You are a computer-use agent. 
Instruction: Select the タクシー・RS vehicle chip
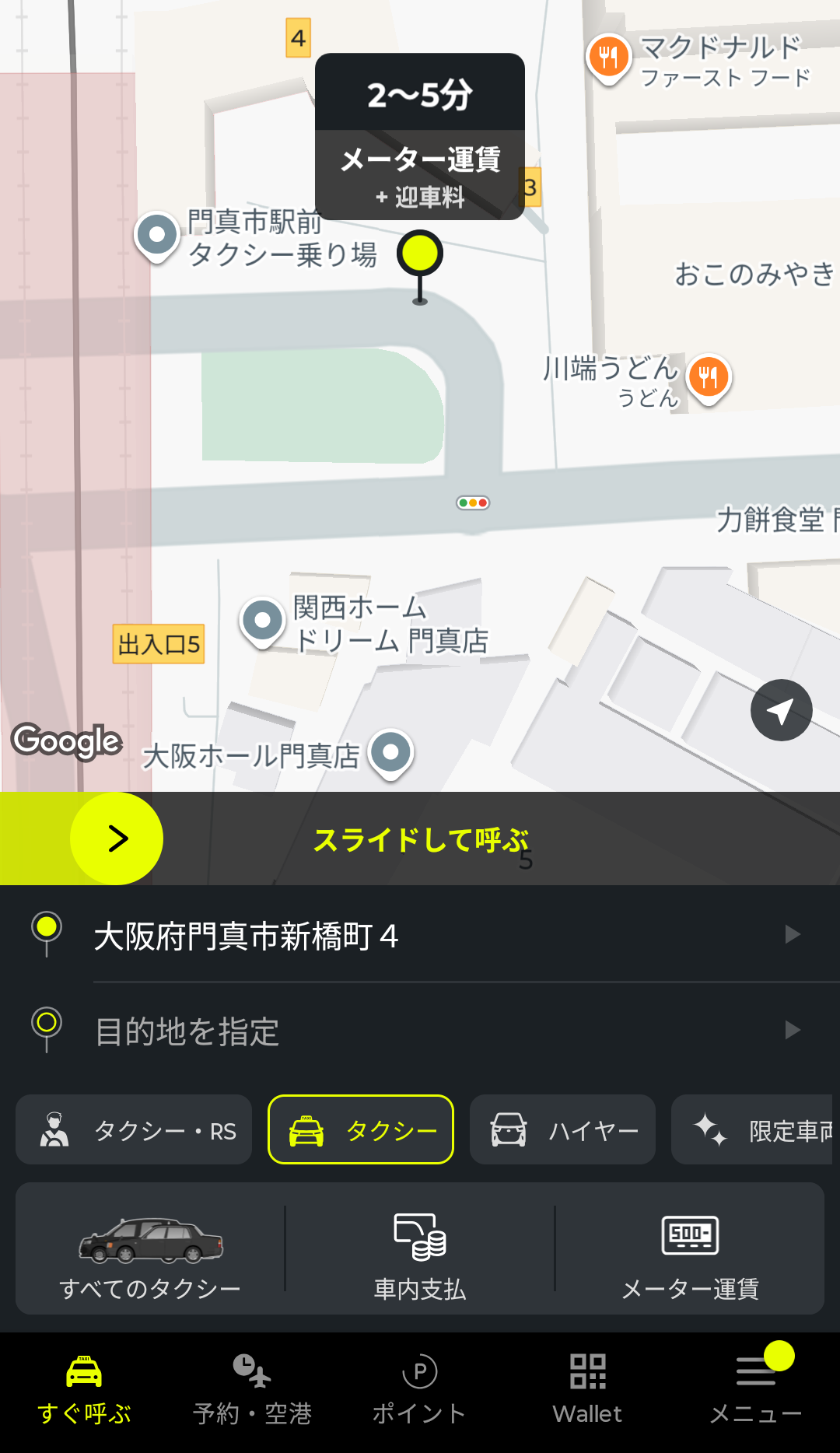[134, 1130]
